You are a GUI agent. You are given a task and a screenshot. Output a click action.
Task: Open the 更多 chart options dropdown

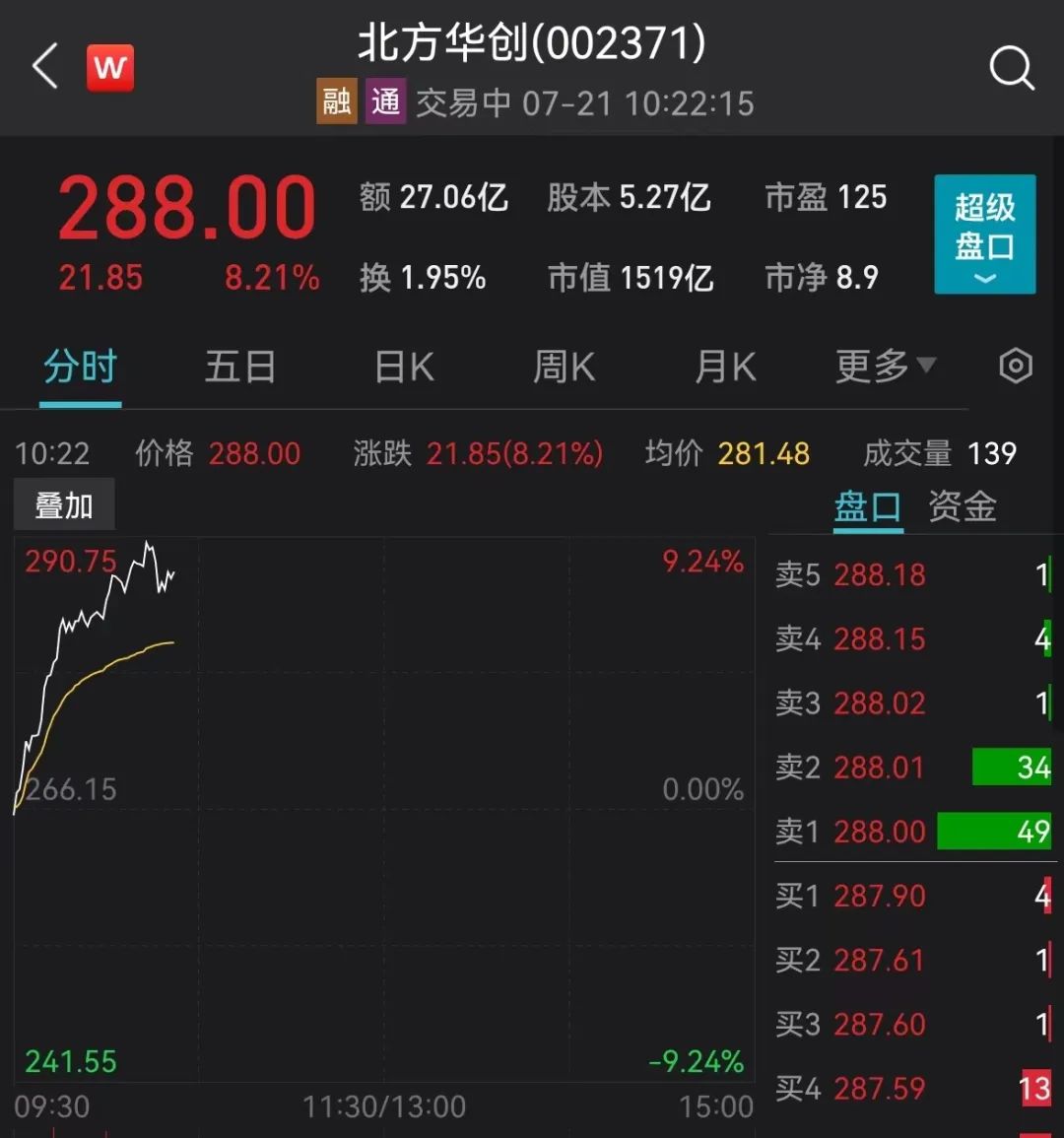point(885,367)
